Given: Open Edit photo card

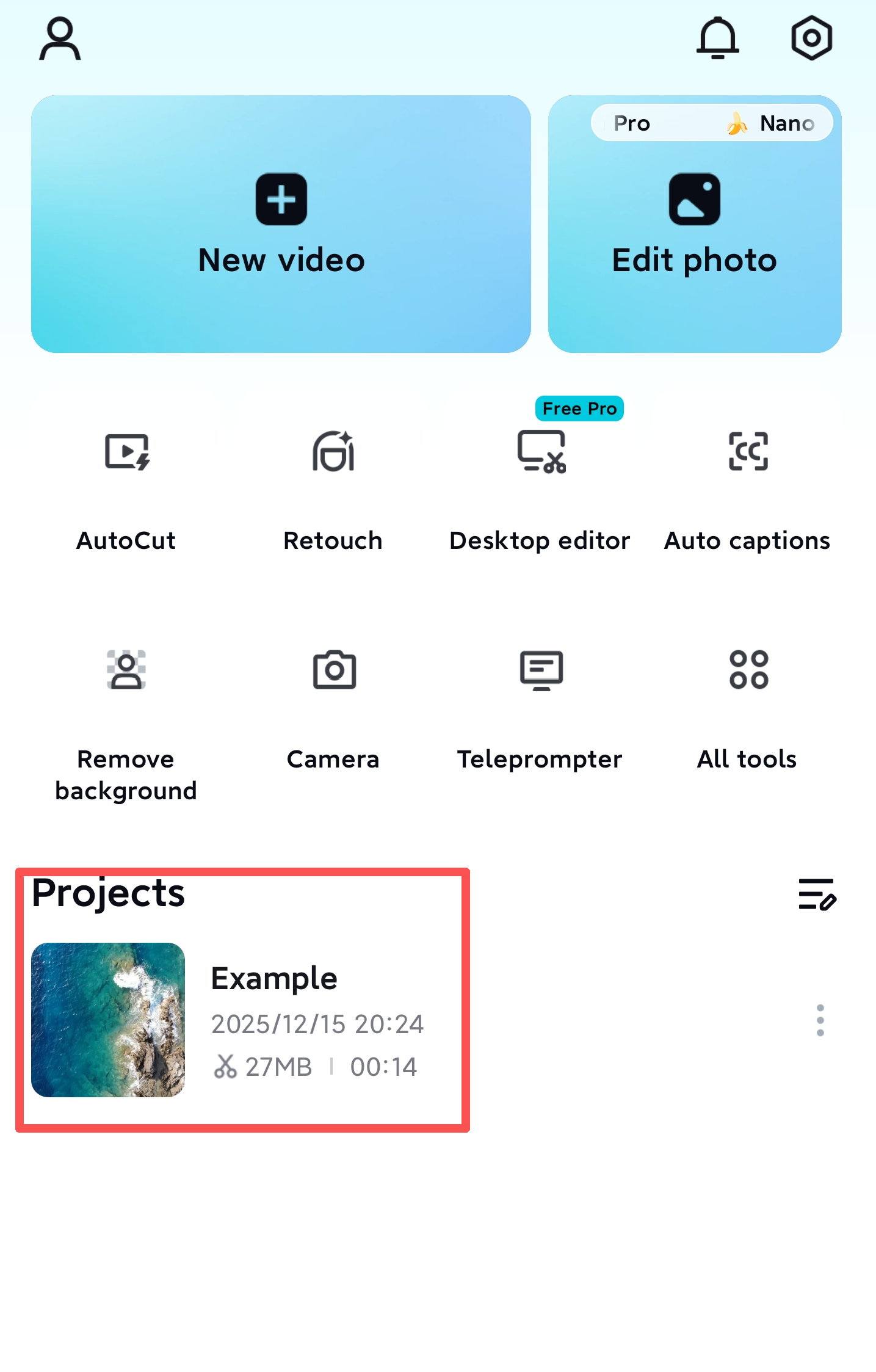Looking at the screenshot, I should (694, 223).
